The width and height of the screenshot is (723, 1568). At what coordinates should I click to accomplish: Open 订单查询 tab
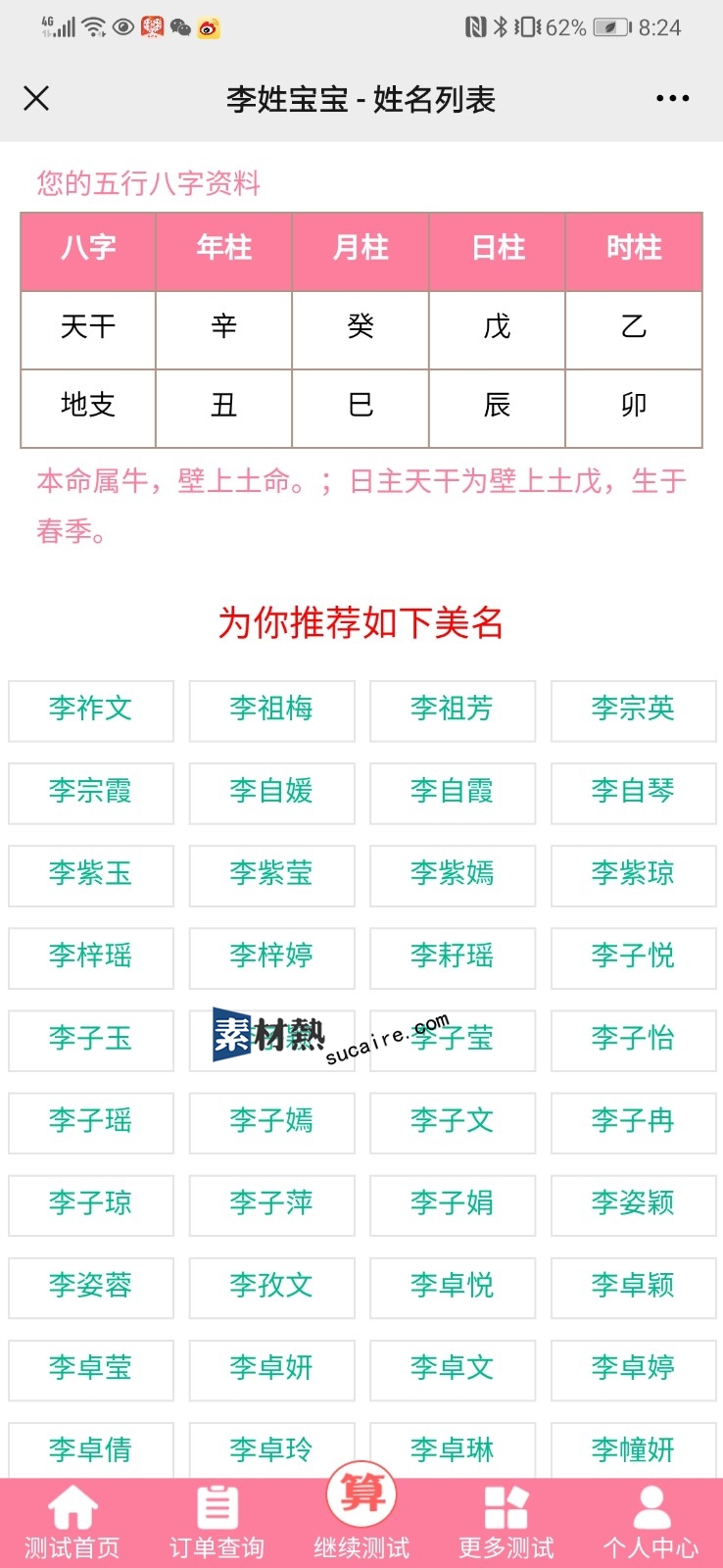(217, 1522)
